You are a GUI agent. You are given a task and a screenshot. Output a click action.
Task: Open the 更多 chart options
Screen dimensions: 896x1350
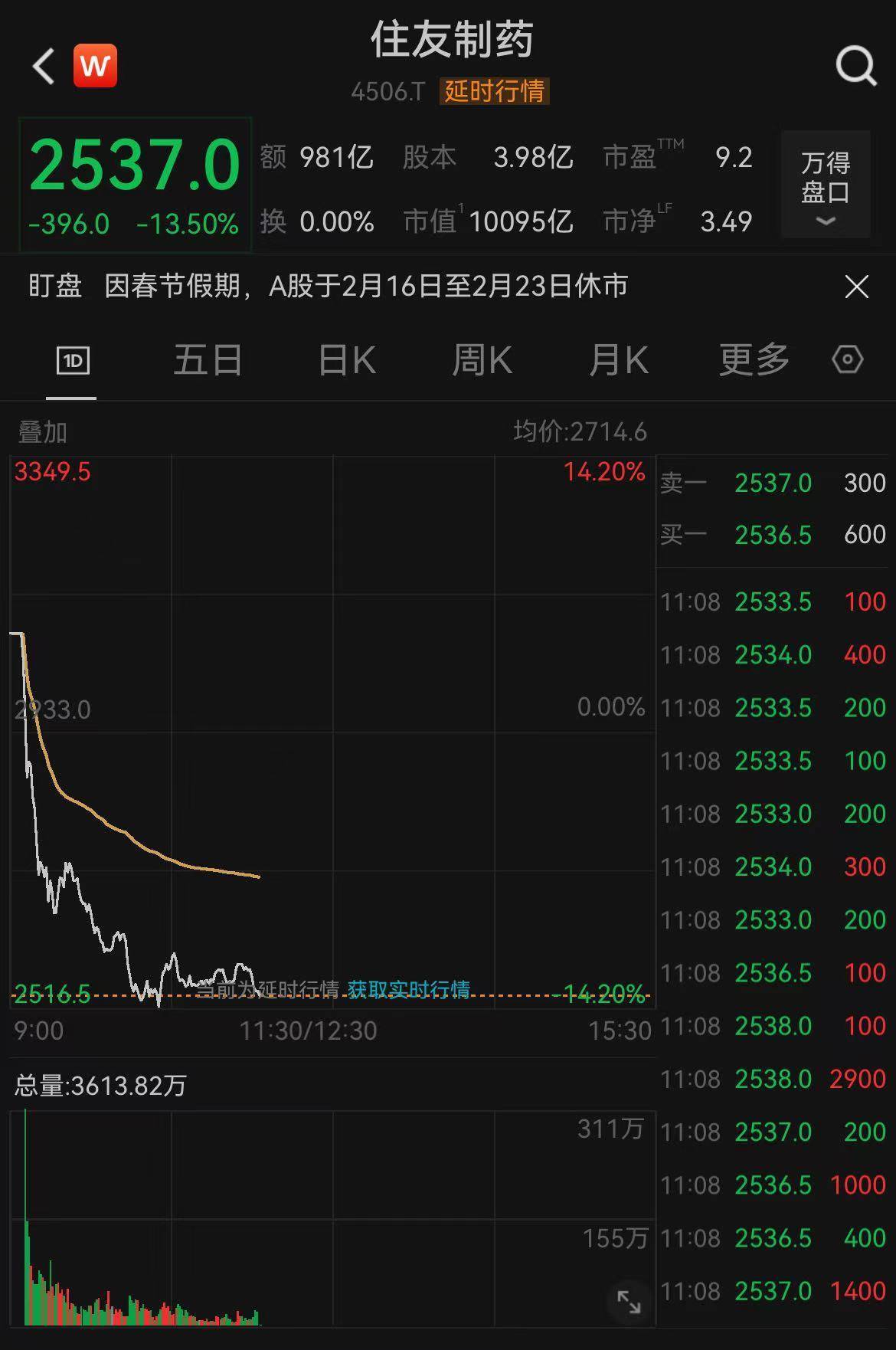[754, 360]
